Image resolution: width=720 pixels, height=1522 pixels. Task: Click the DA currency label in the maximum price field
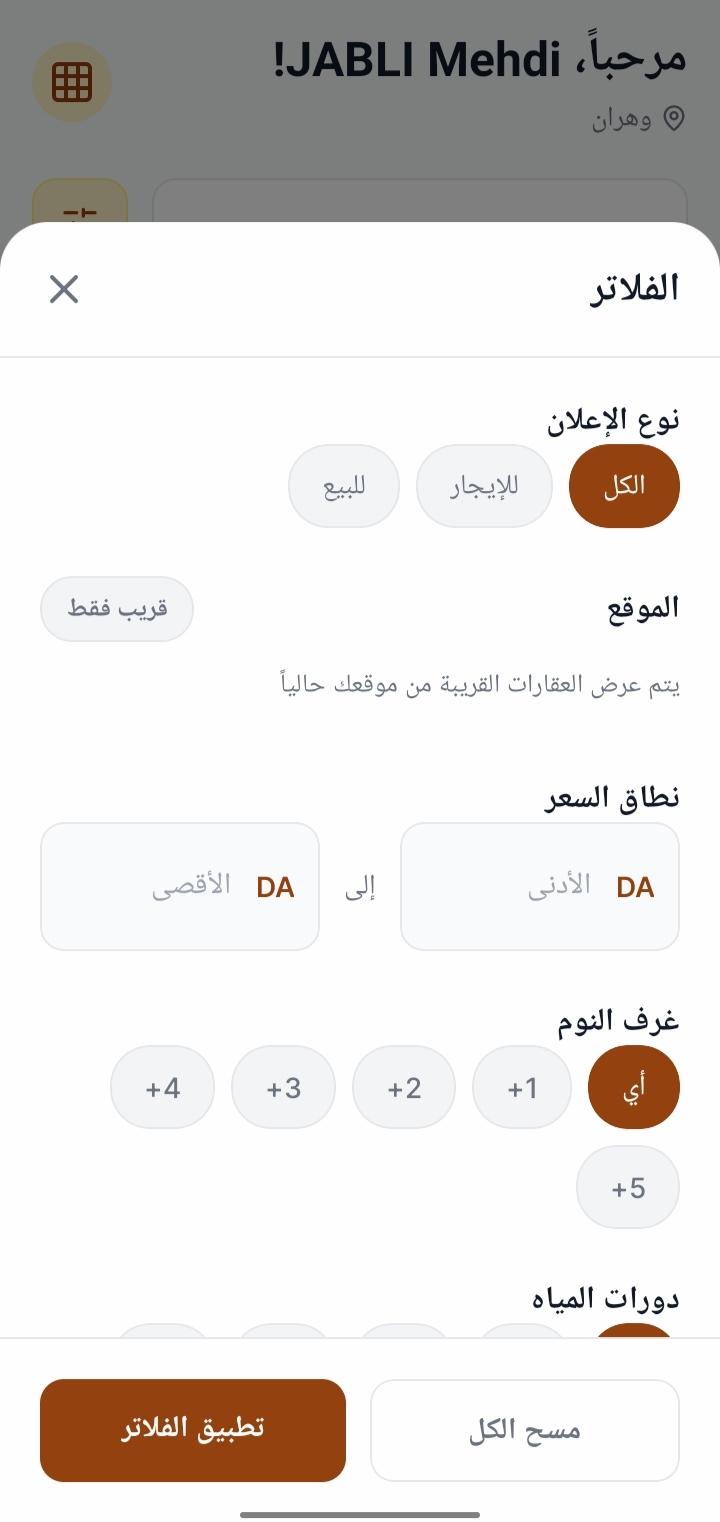[x=274, y=887]
